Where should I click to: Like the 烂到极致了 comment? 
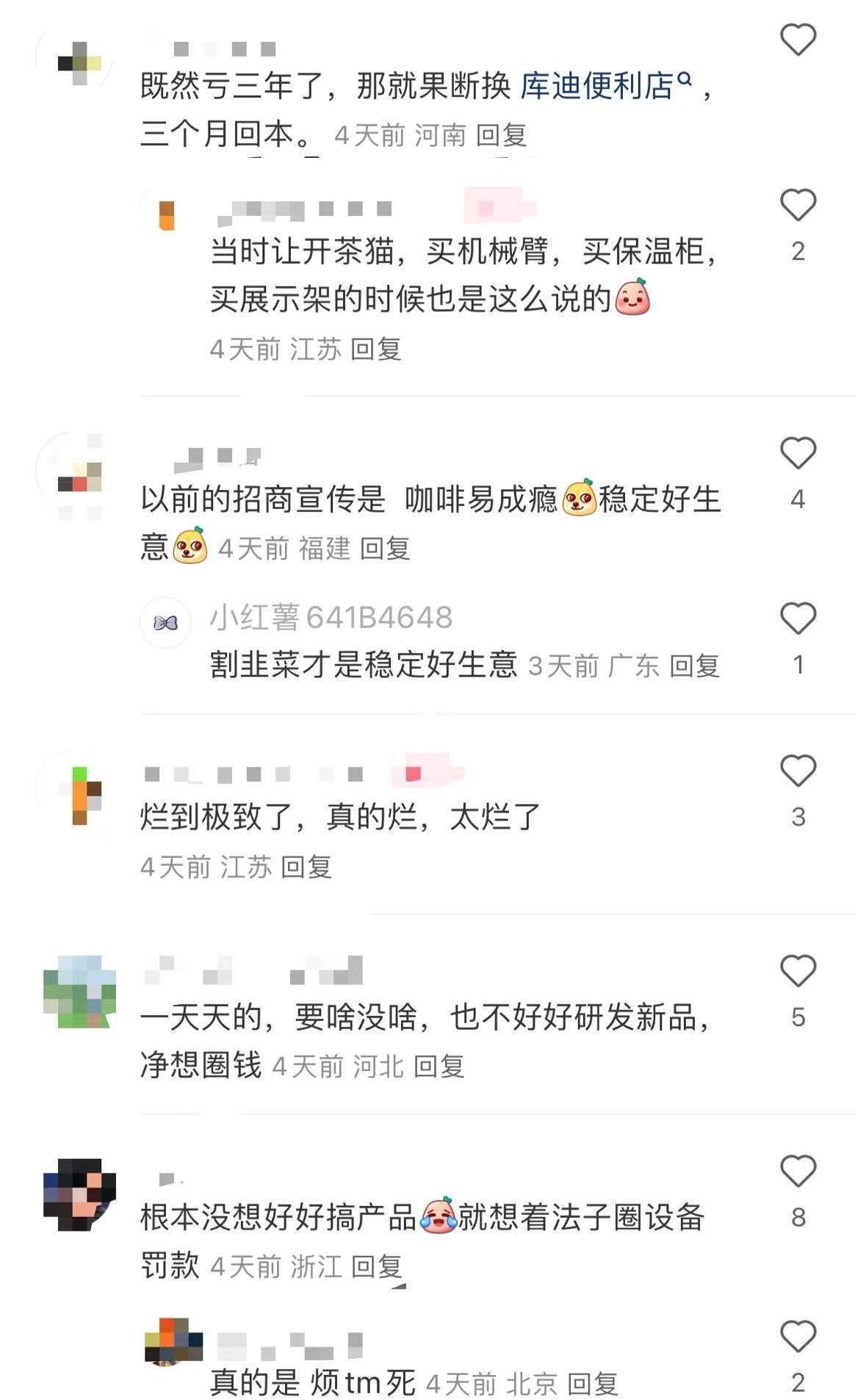point(798,771)
